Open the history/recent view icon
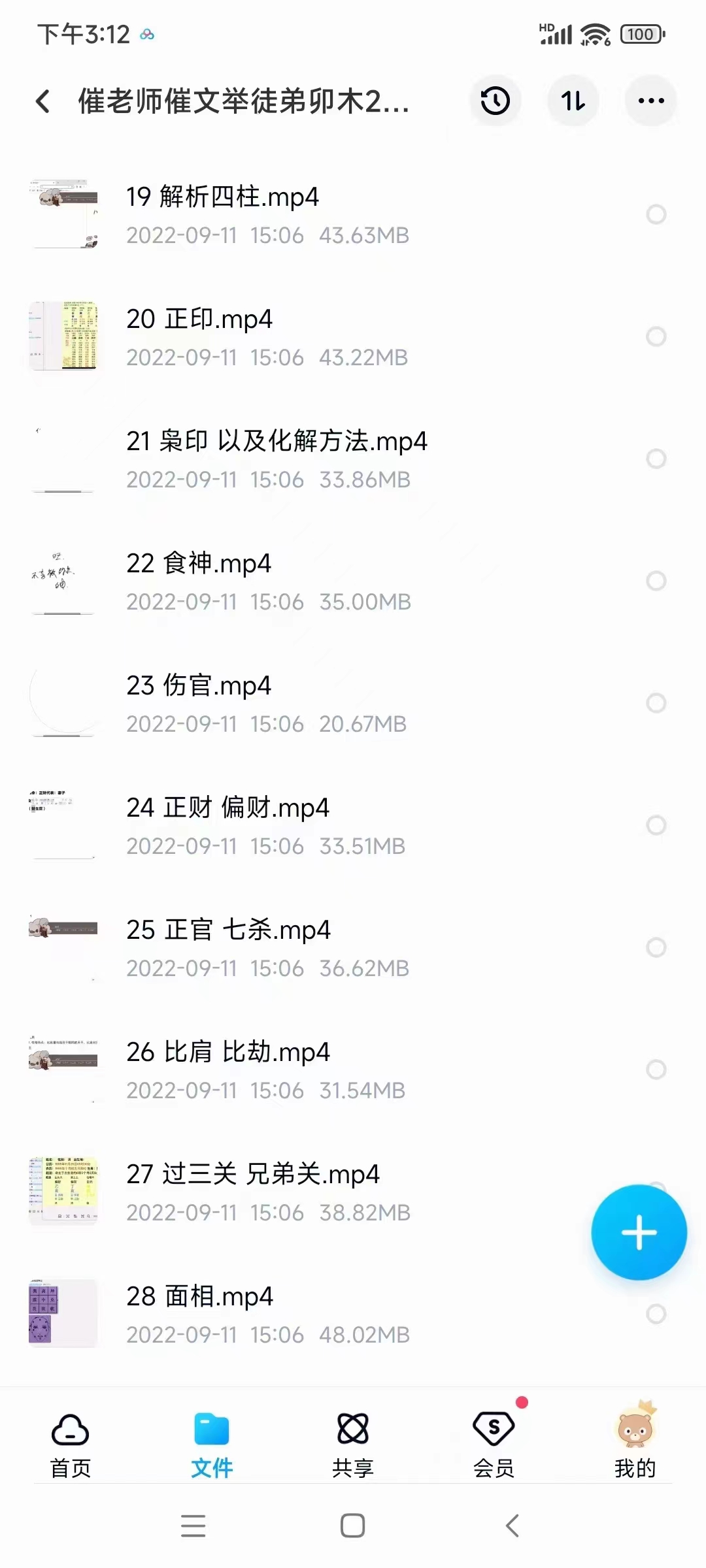The width and height of the screenshot is (706, 1568). coord(495,101)
